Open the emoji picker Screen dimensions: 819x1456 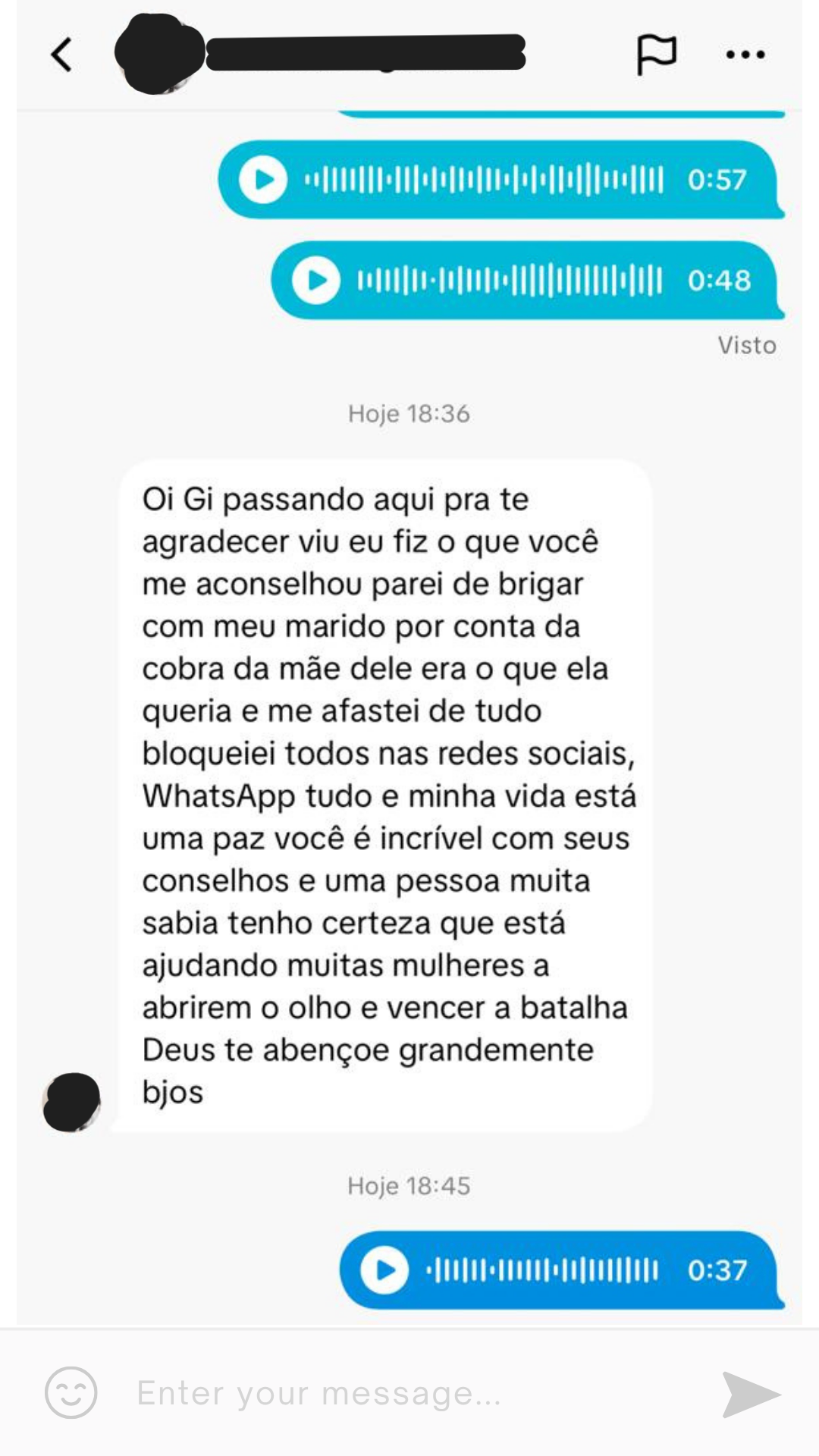[x=71, y=1392]
